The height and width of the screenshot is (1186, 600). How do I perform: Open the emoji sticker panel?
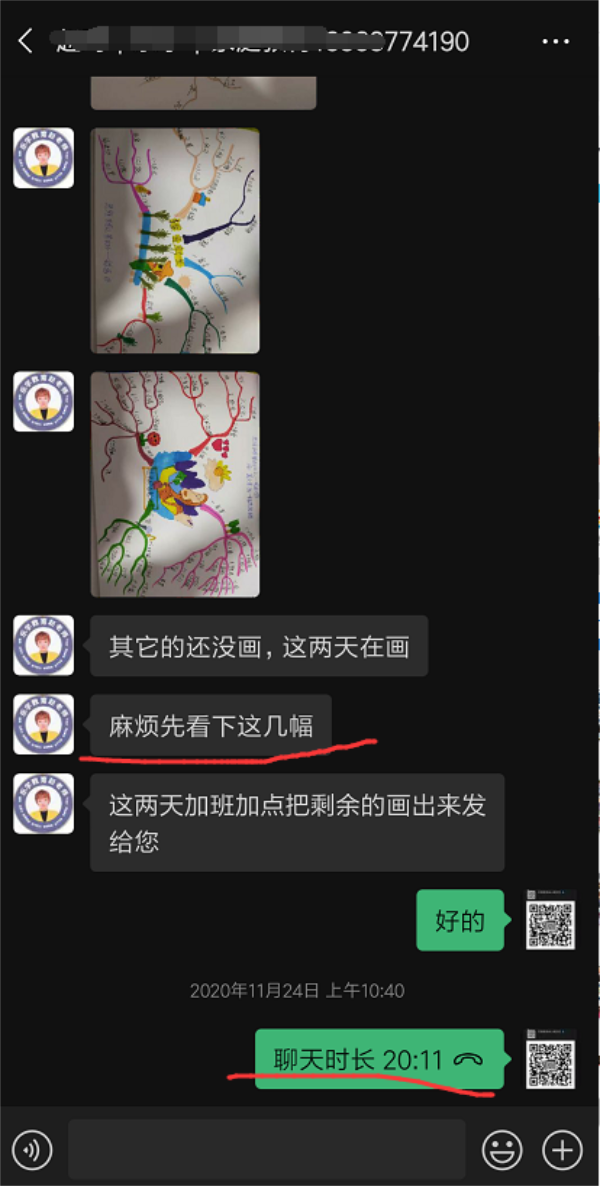point(502,1150)
